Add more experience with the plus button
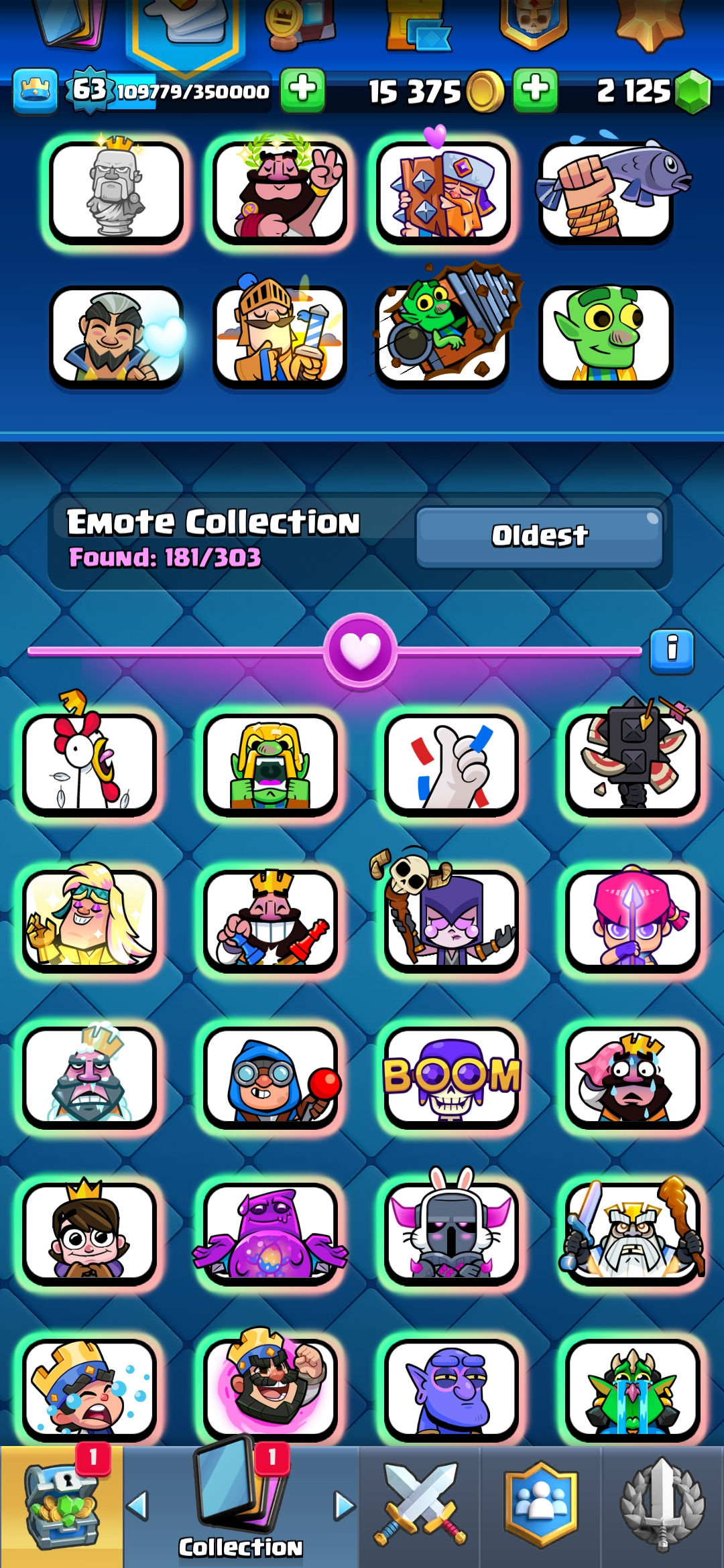The image size is (724, 1568). (302, 90)
